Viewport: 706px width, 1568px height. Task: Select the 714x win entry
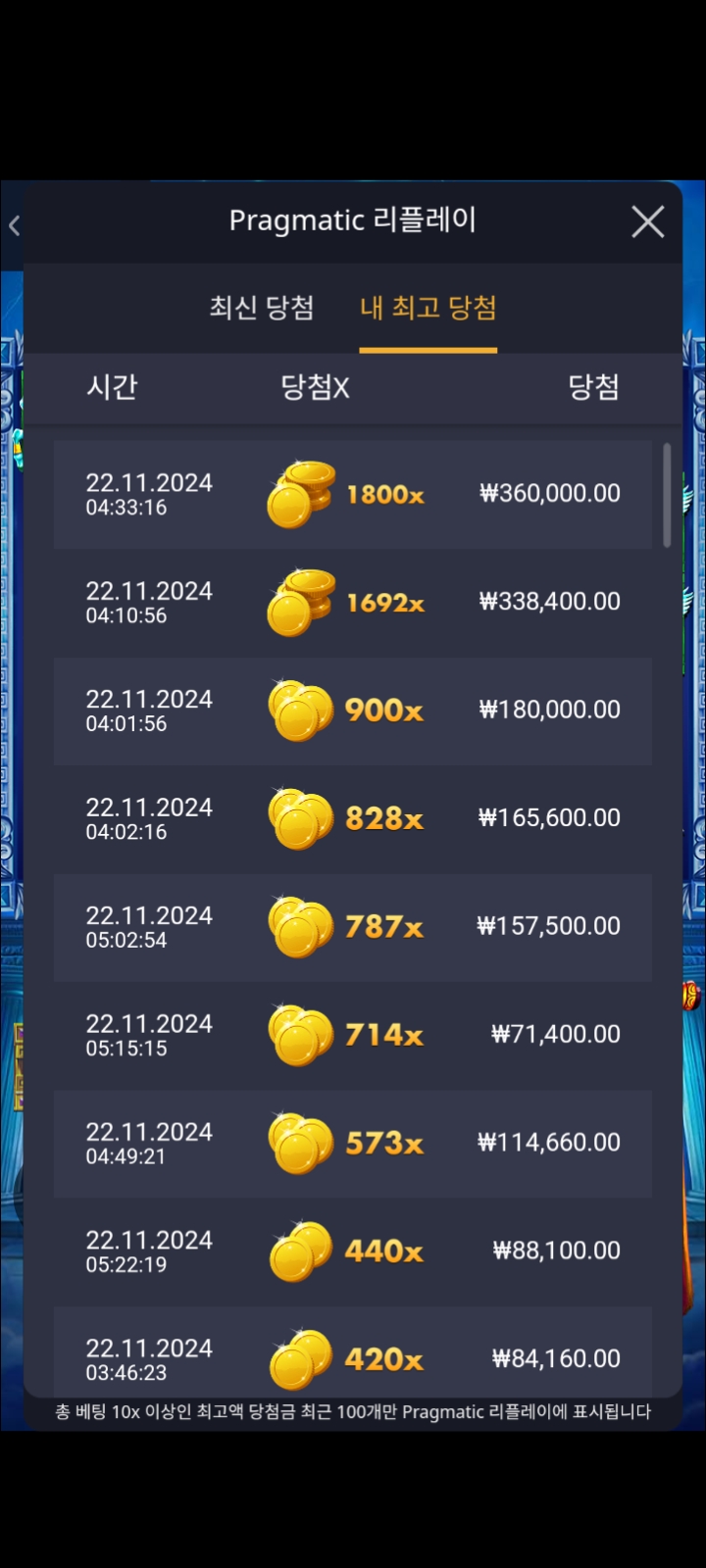point(353,1035)
